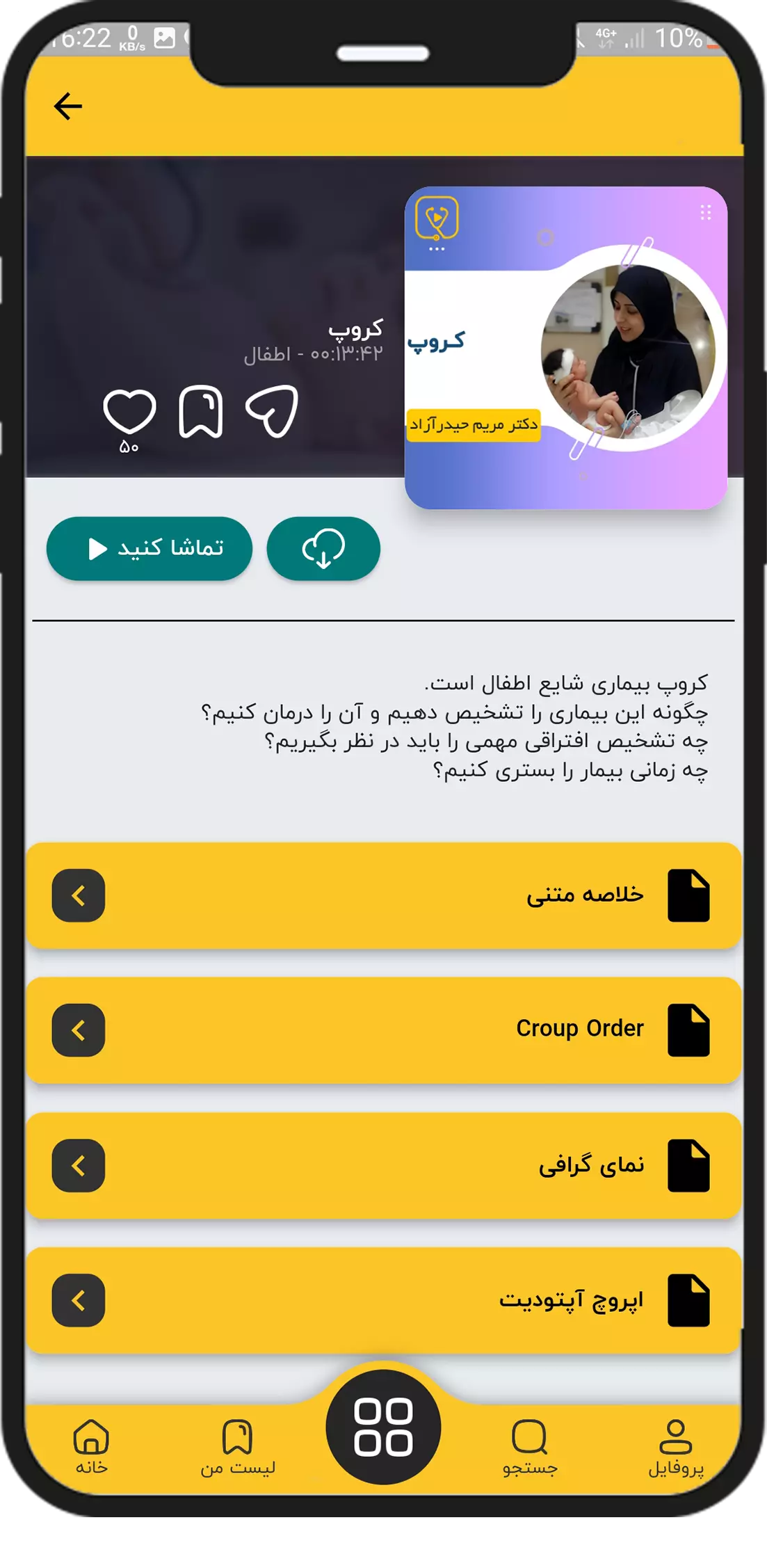Image resolution: width=767 pixels, height=1568 pixels.
Task: Open the Croup Order document
Action: pyautogui.click(x=384, y=1030)
